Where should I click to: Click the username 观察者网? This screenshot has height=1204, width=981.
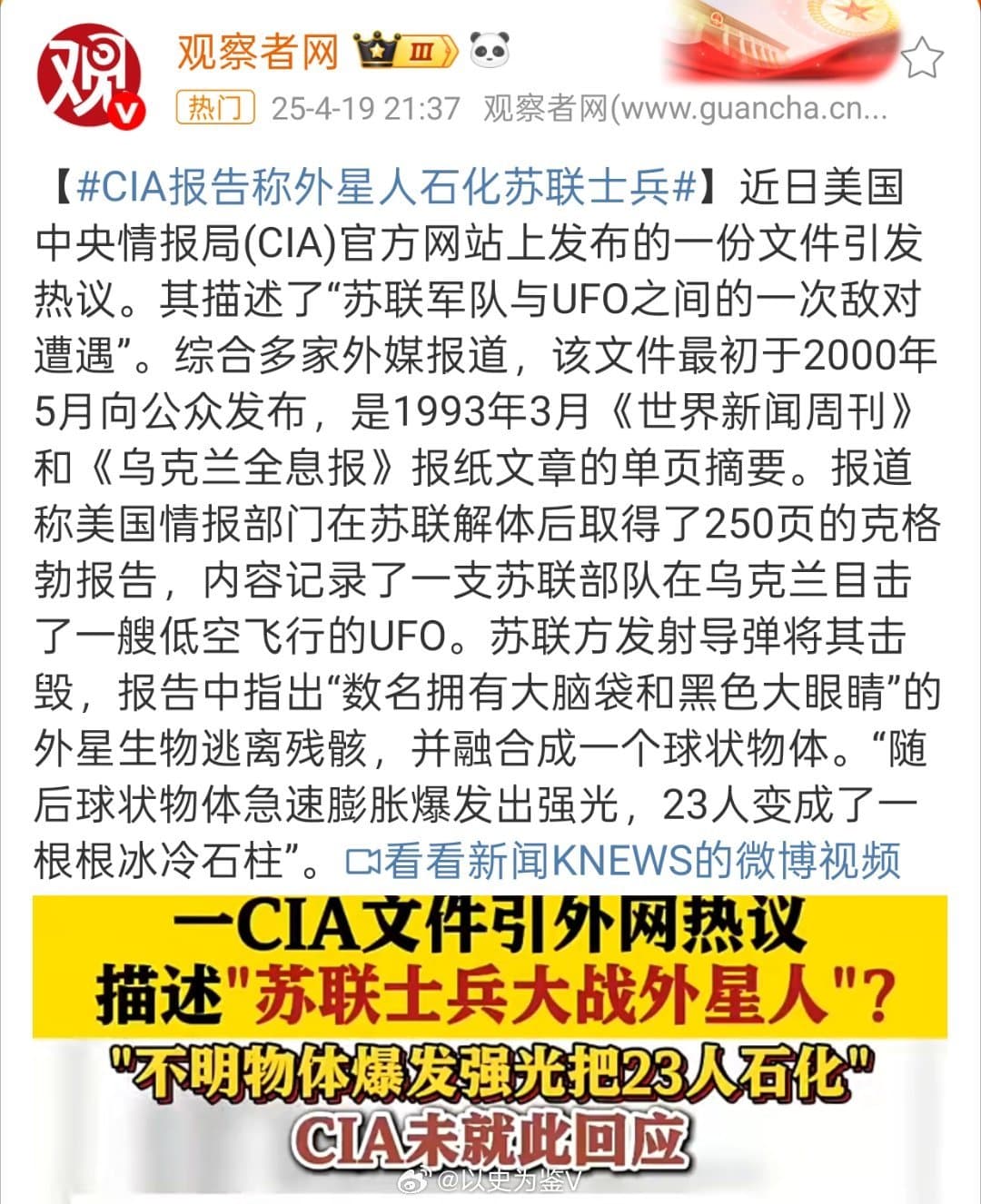click(x=257, y=53)
